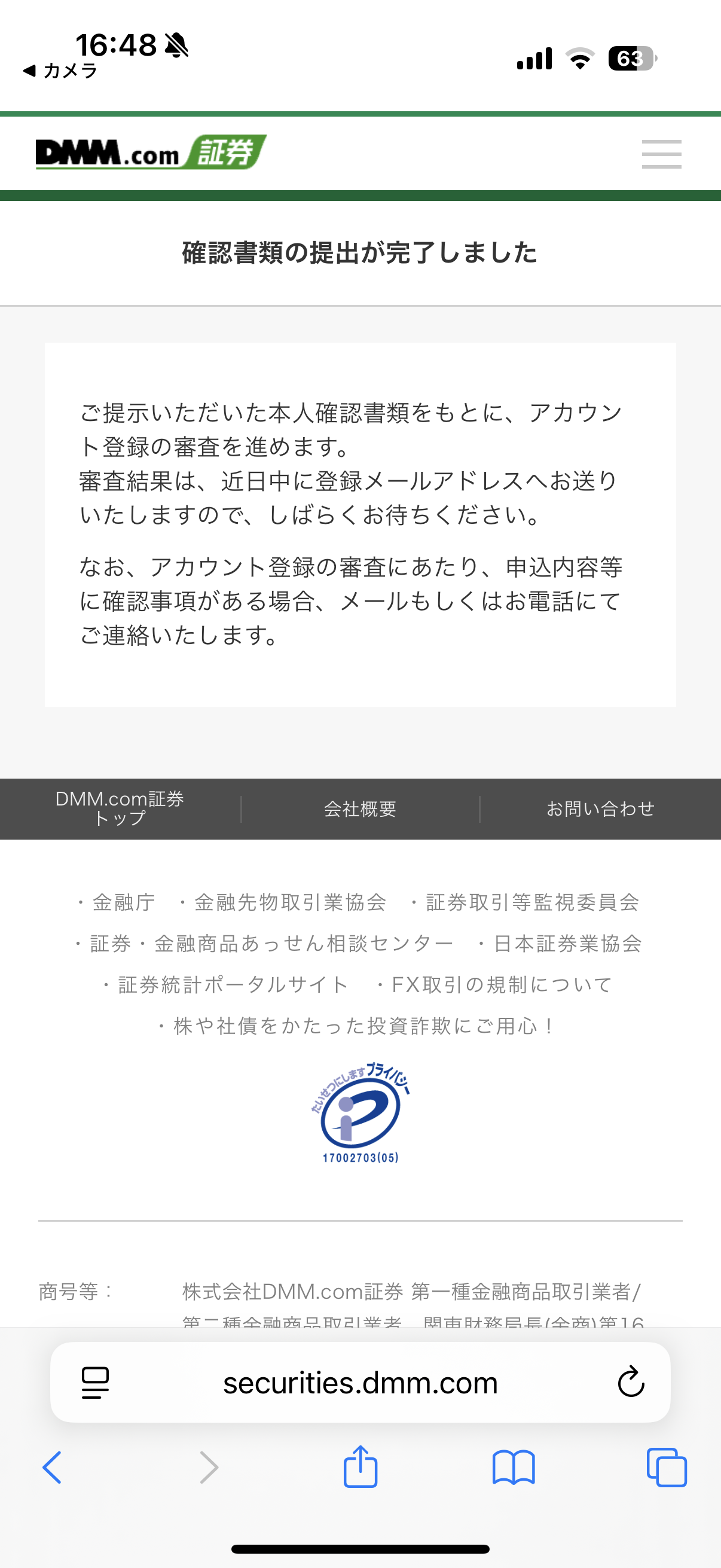Open 金融先物取引業協会 link
The image size is (721, 1568).
(x=289, y=902)
